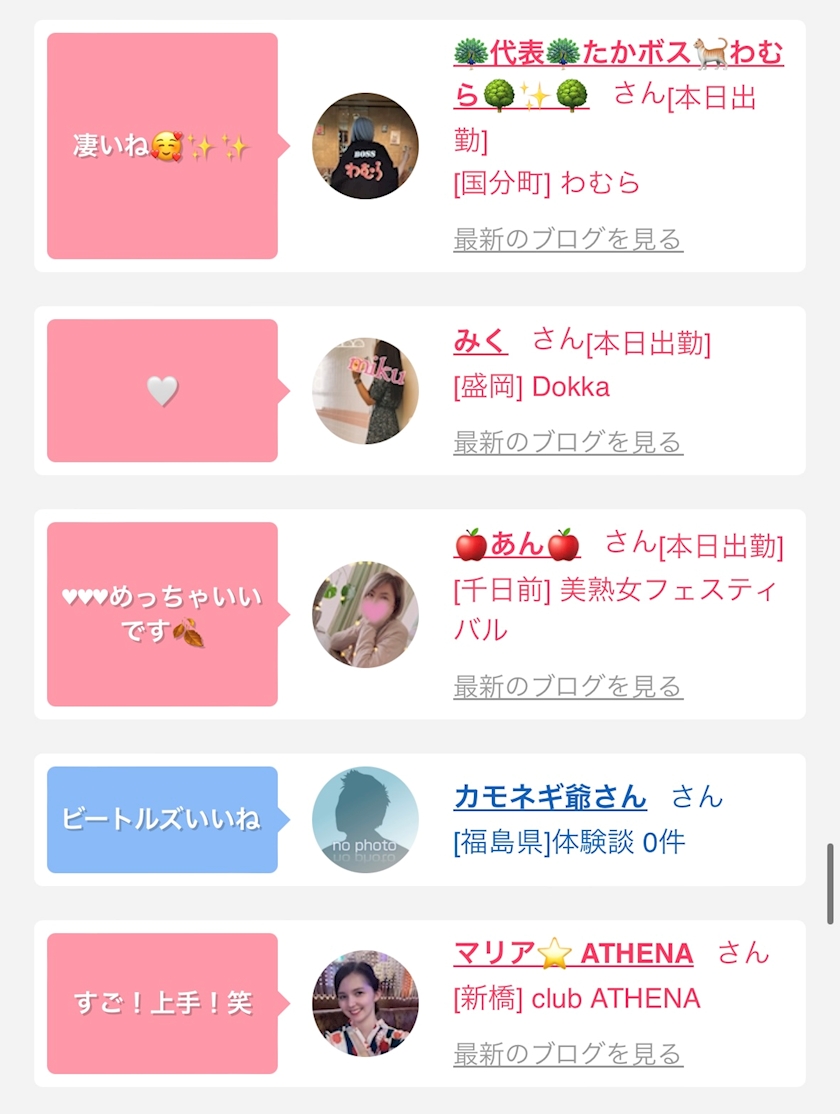View latest blog of わむら
The height and width of the screenshot is (1114, 840).
(568, 240)
